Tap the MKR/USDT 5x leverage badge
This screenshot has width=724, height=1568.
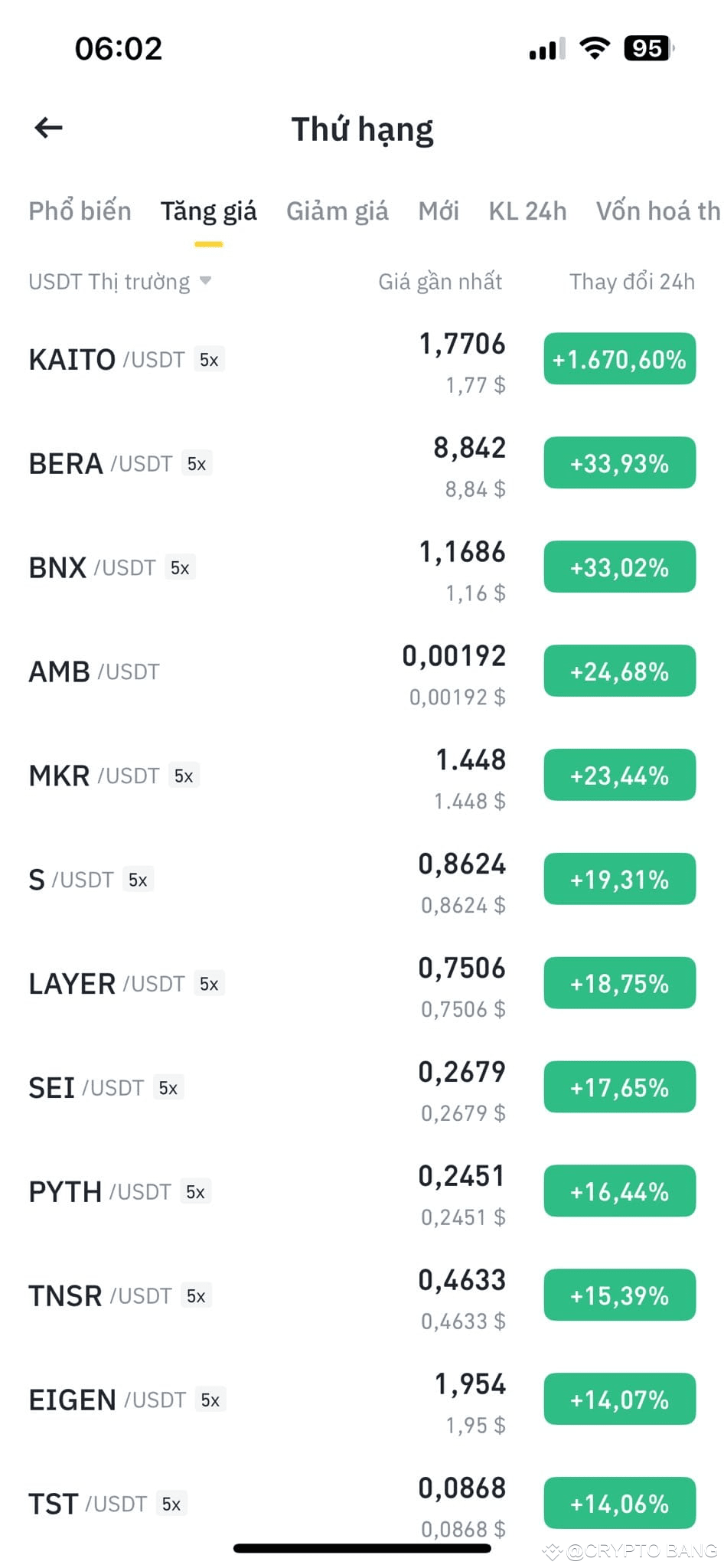(x=184, y=775)
